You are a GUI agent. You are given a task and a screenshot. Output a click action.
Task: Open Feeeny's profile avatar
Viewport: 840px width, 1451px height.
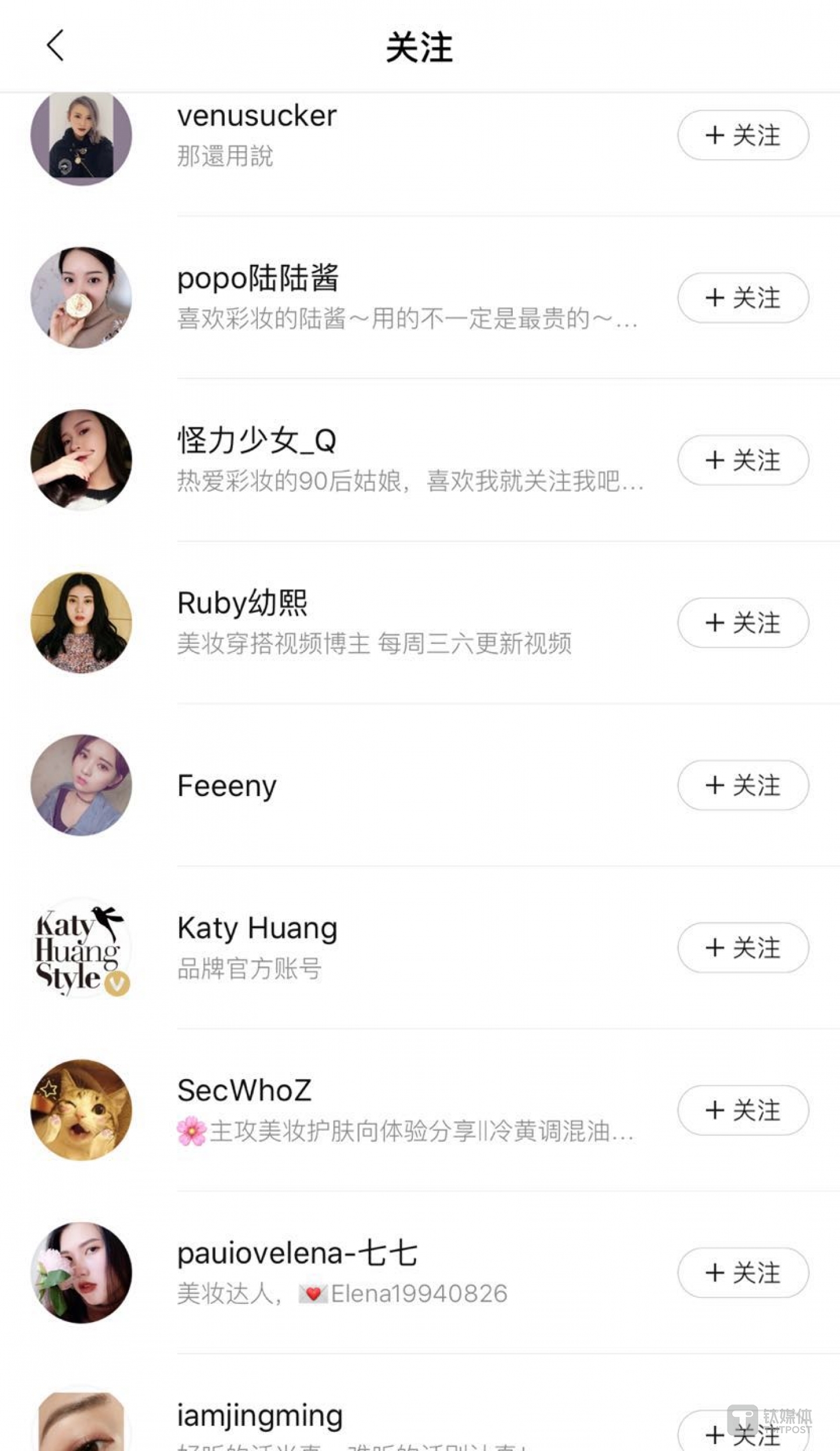82,784
